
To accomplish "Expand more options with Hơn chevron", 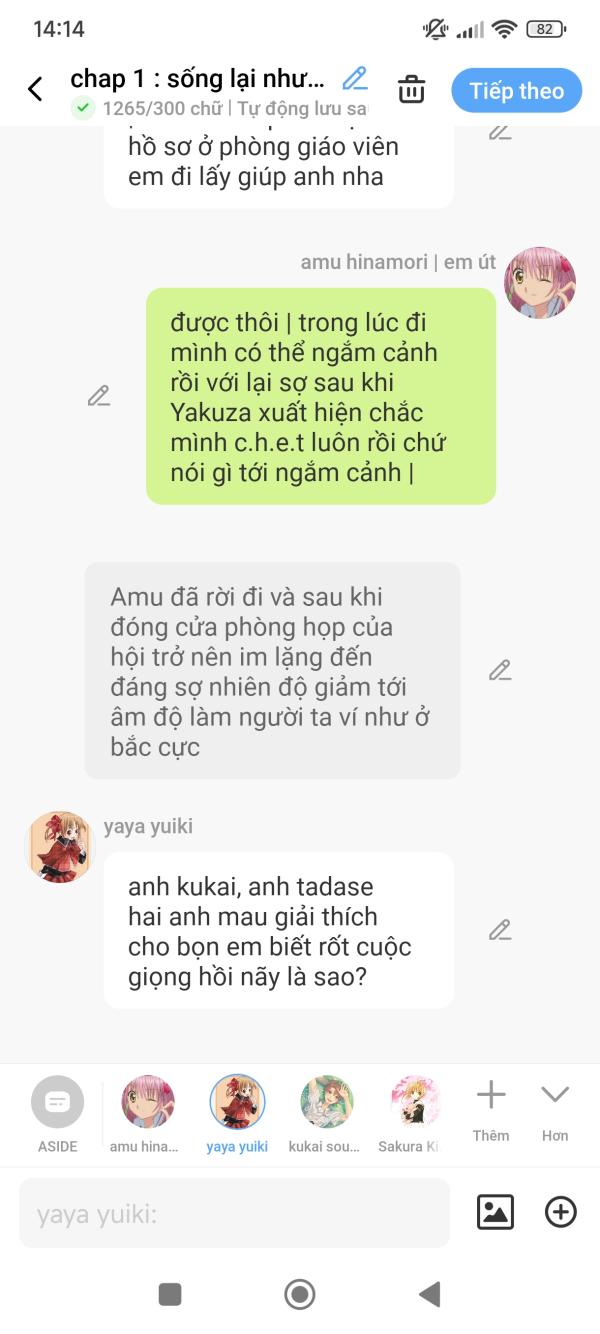I will point(555,1108).
